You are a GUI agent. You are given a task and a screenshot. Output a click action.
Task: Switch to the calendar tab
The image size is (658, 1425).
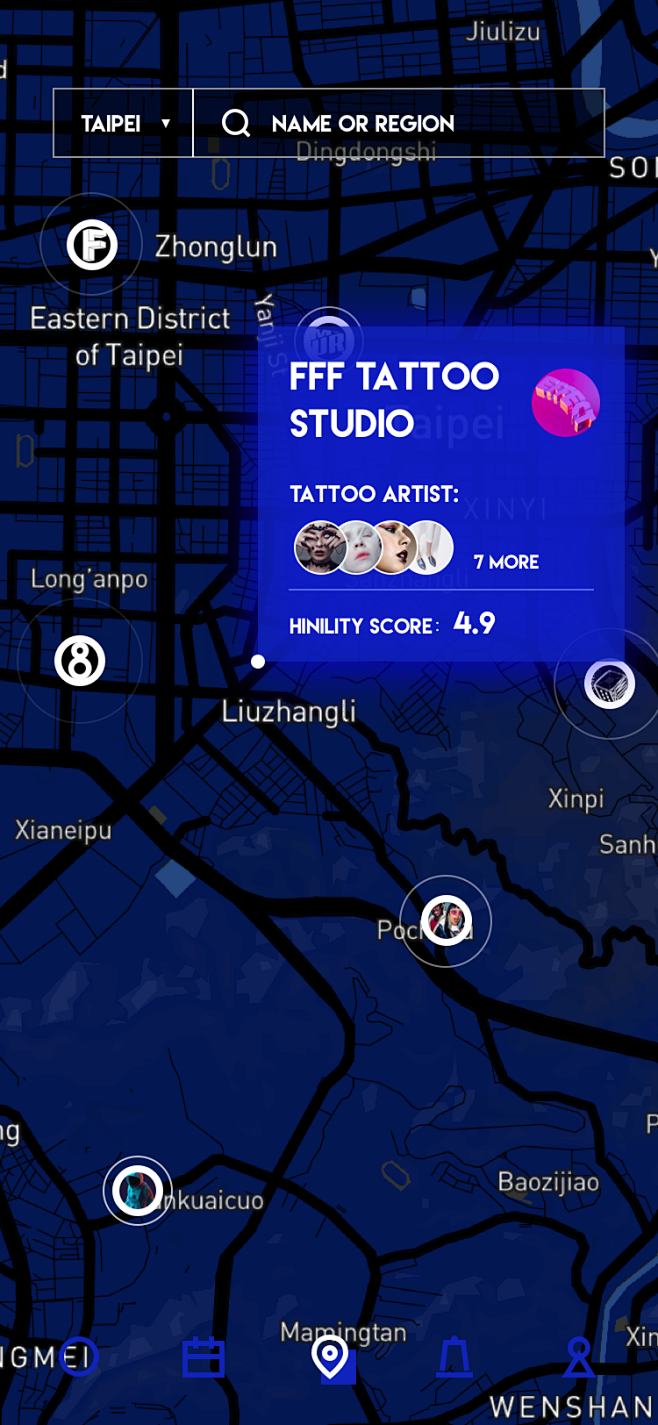point(204,1358)
